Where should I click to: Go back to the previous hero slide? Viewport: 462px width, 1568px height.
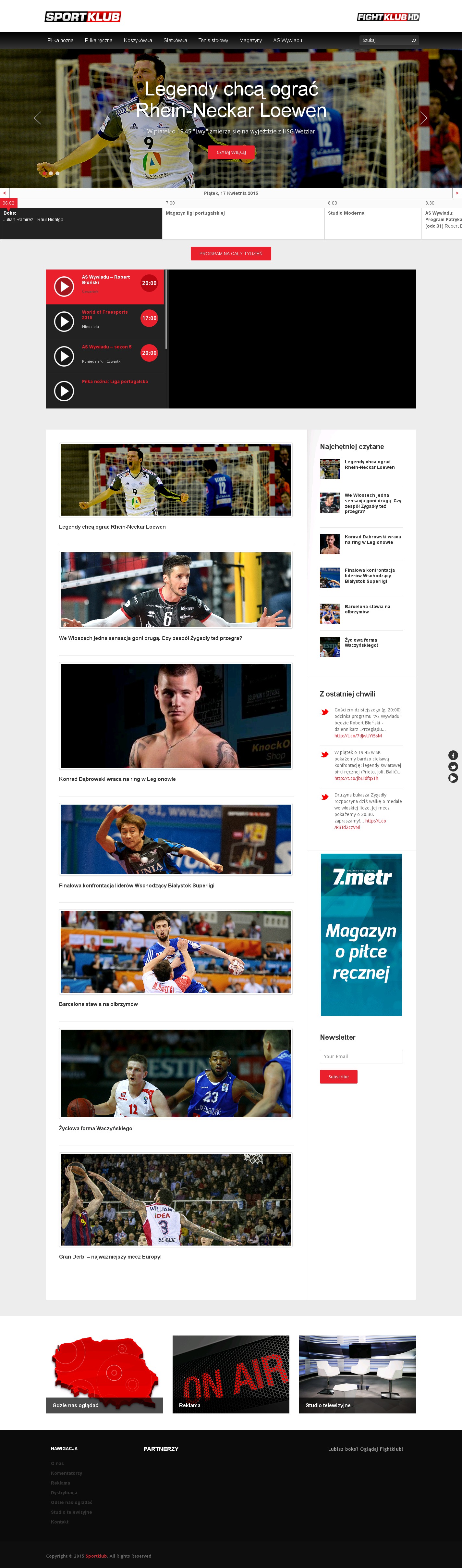click(38, 118)
